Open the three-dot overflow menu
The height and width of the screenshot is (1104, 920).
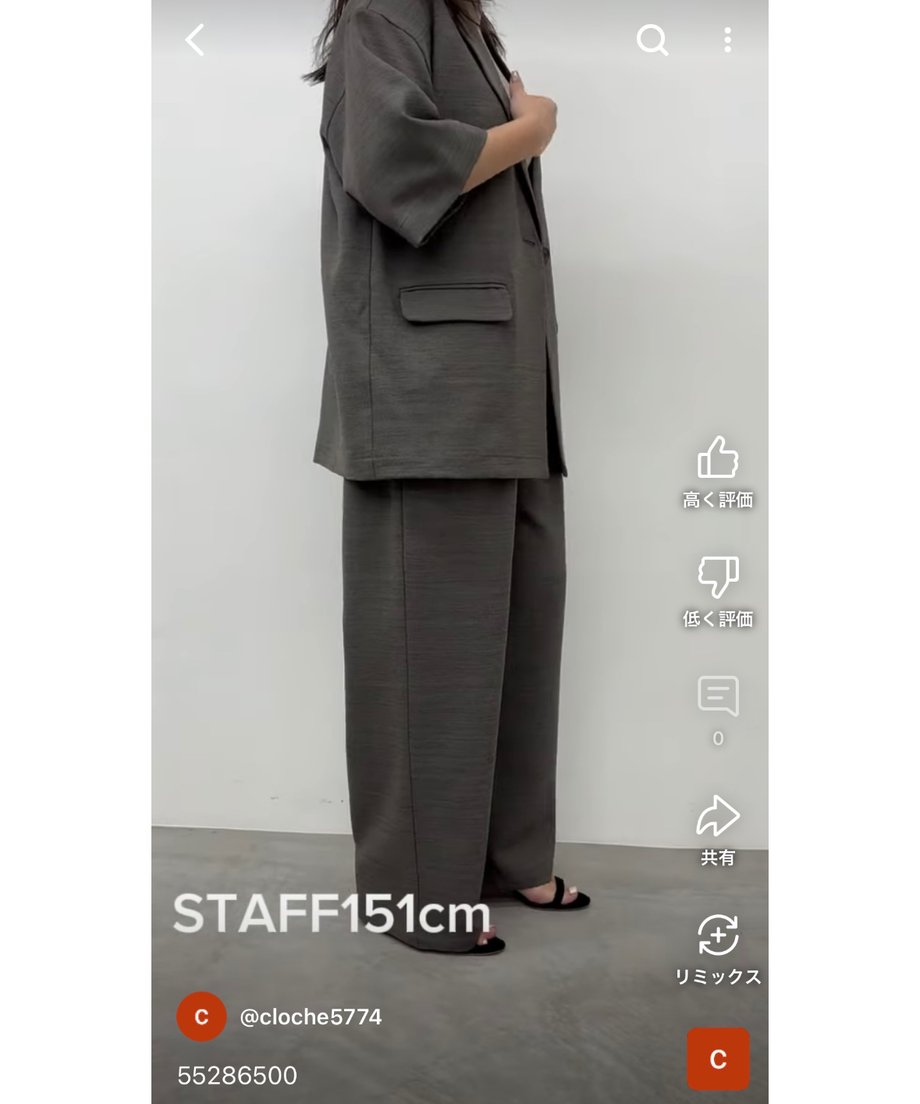[727, 40]
